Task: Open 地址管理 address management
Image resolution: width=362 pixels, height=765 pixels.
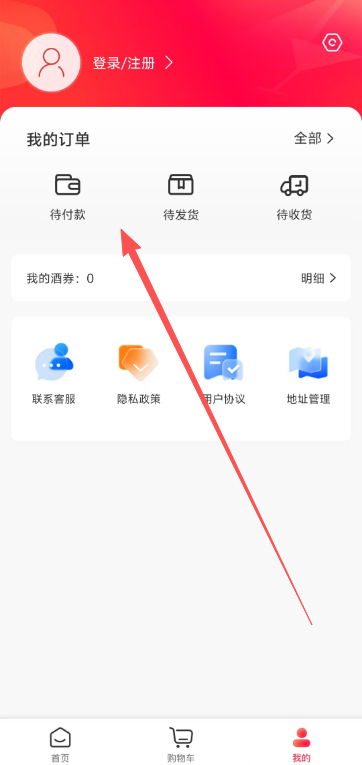Action: tap(308, 374)
